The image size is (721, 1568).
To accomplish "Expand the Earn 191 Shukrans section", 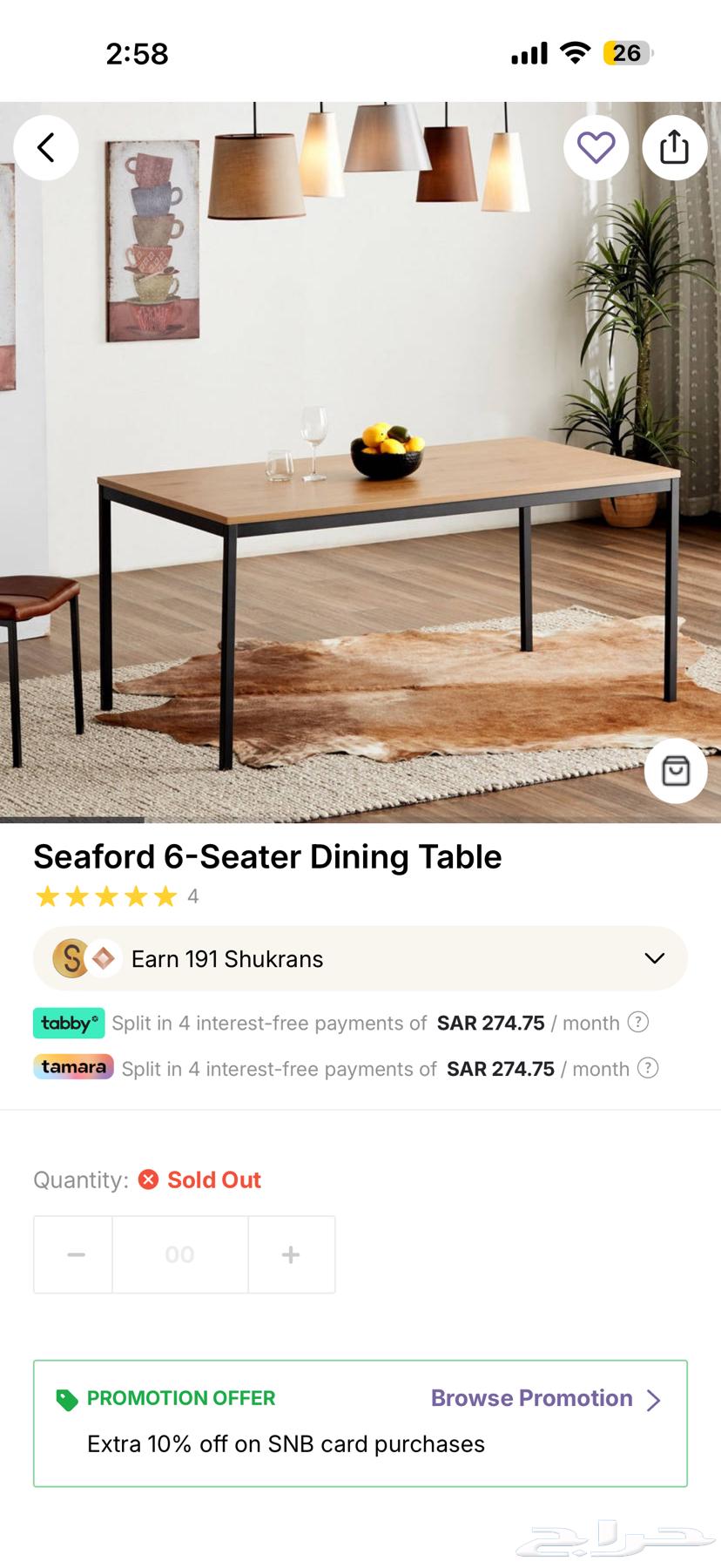I will coord(654,958).
